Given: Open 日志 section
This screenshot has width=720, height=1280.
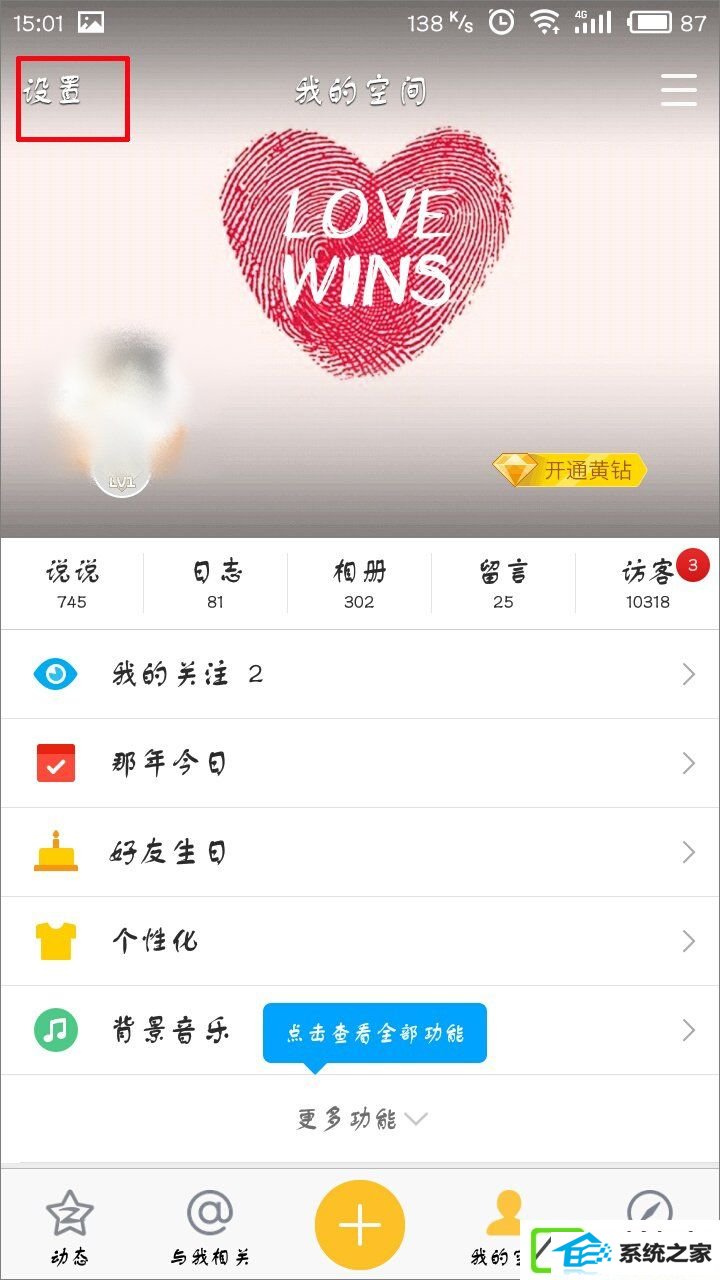Looking at the screenshot, I should click(216, 584).
